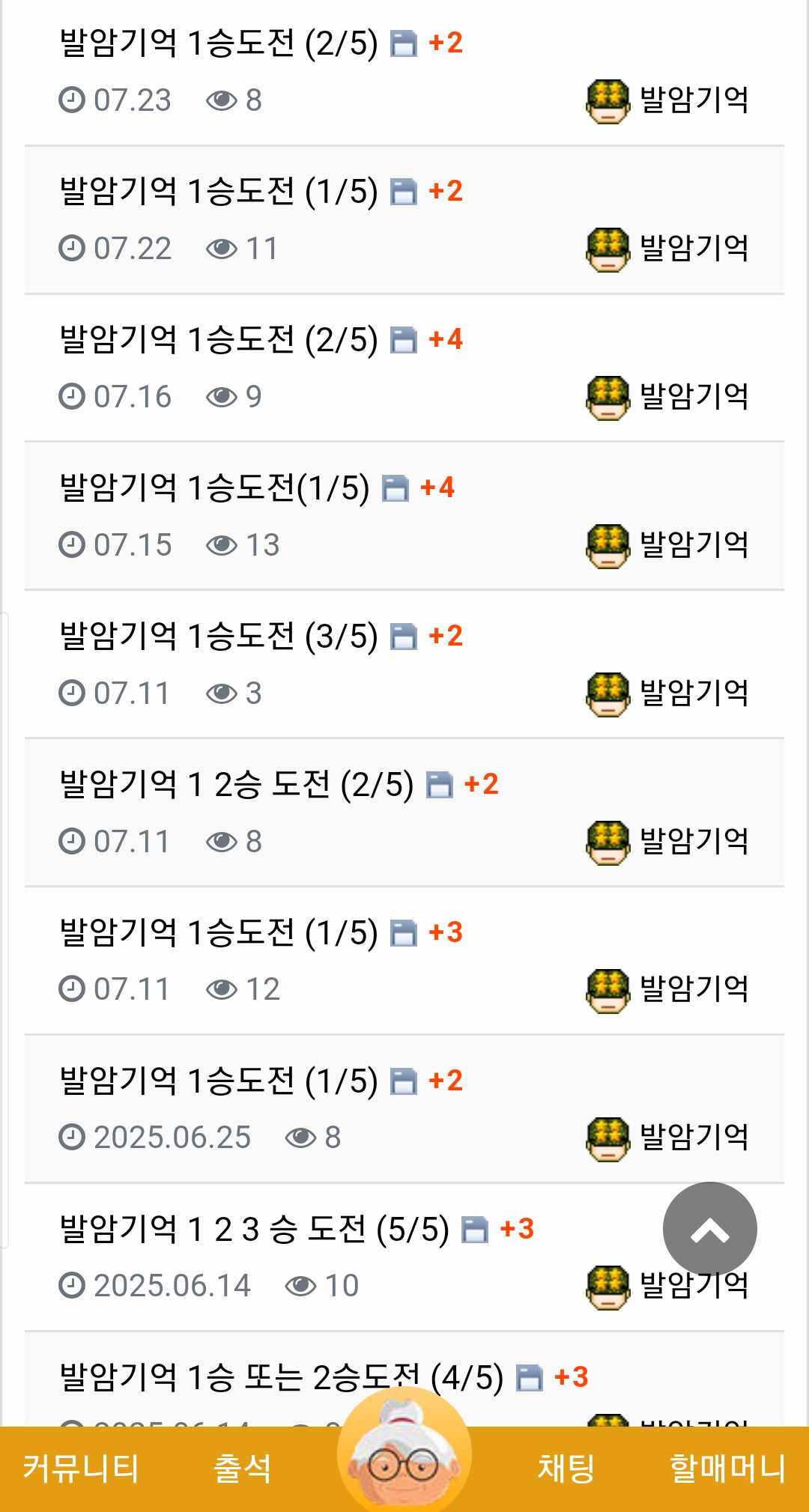The width and height of the screenshot is (809, 1512).
Task: Switch to the 할매머니 tab
Action: pos(727,1468)
